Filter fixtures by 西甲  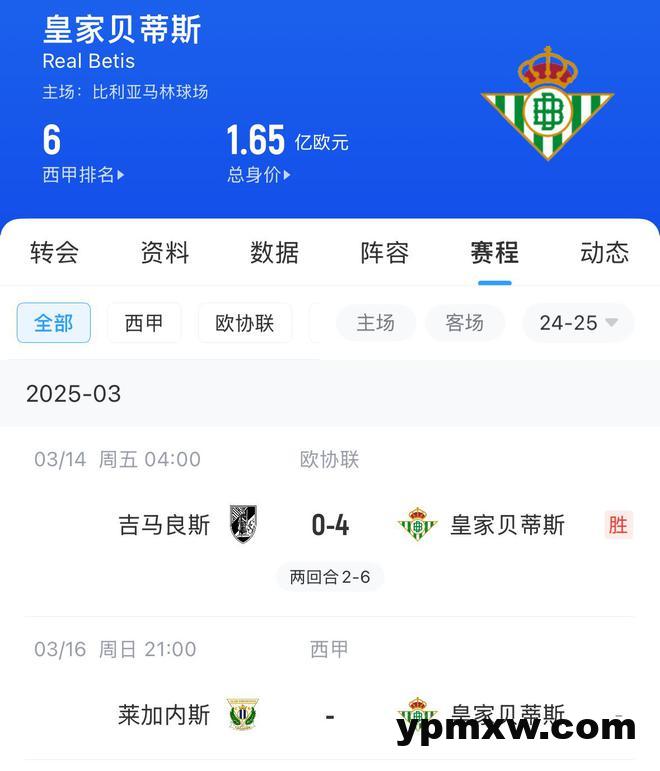pos(145,323)
